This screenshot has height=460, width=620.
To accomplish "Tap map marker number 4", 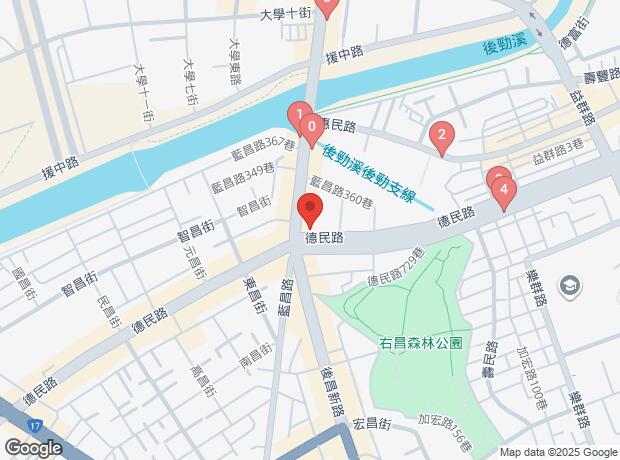I will click(505, 189).
